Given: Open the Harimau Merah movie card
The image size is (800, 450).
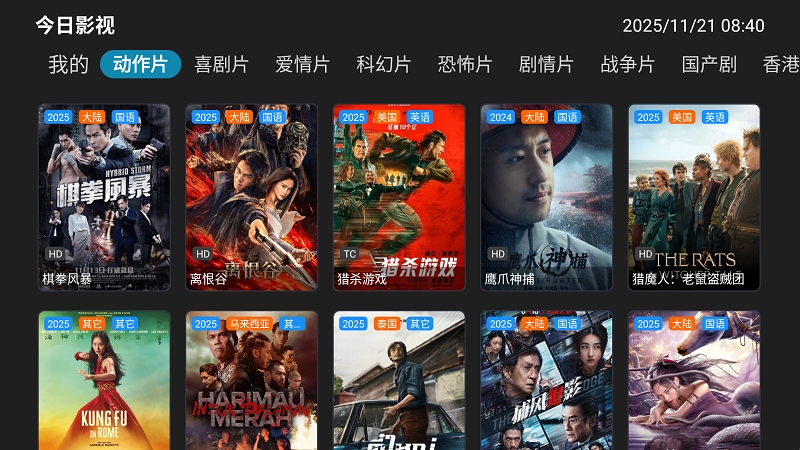Looking at the screenshot, I should pos(251,385).
